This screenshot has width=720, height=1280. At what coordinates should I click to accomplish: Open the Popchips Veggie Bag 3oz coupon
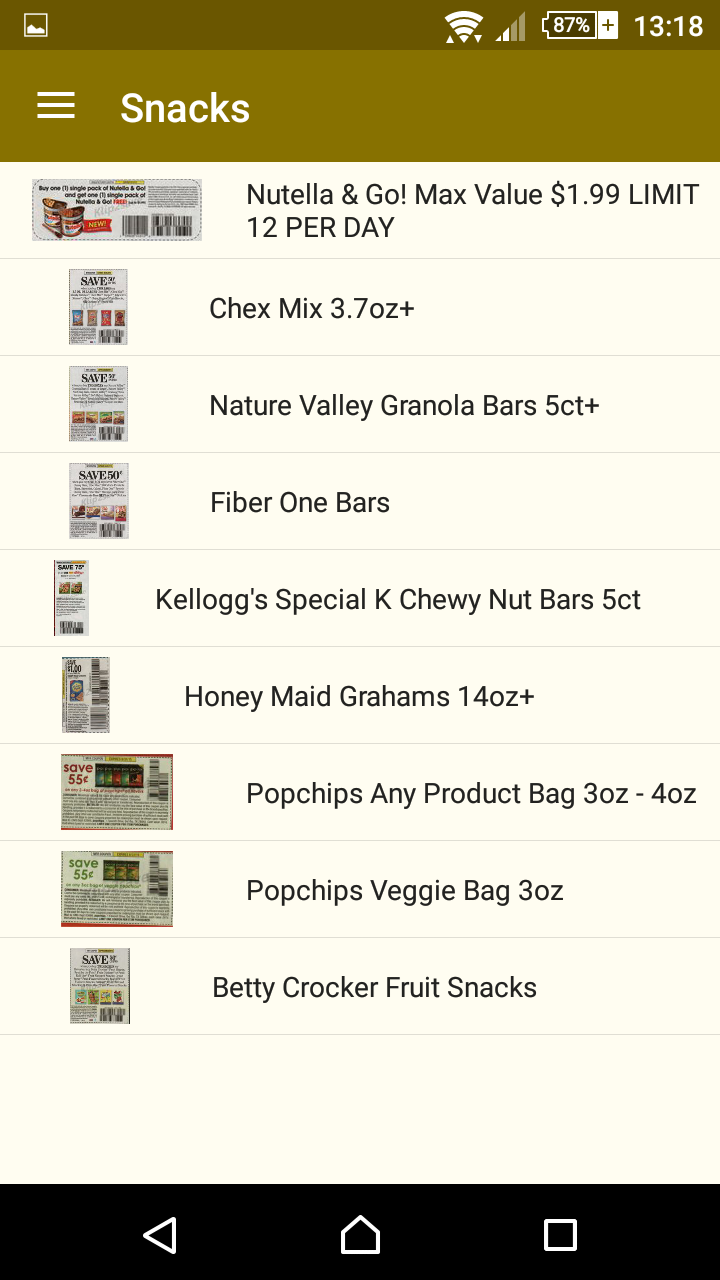click(x=360, y=889)
